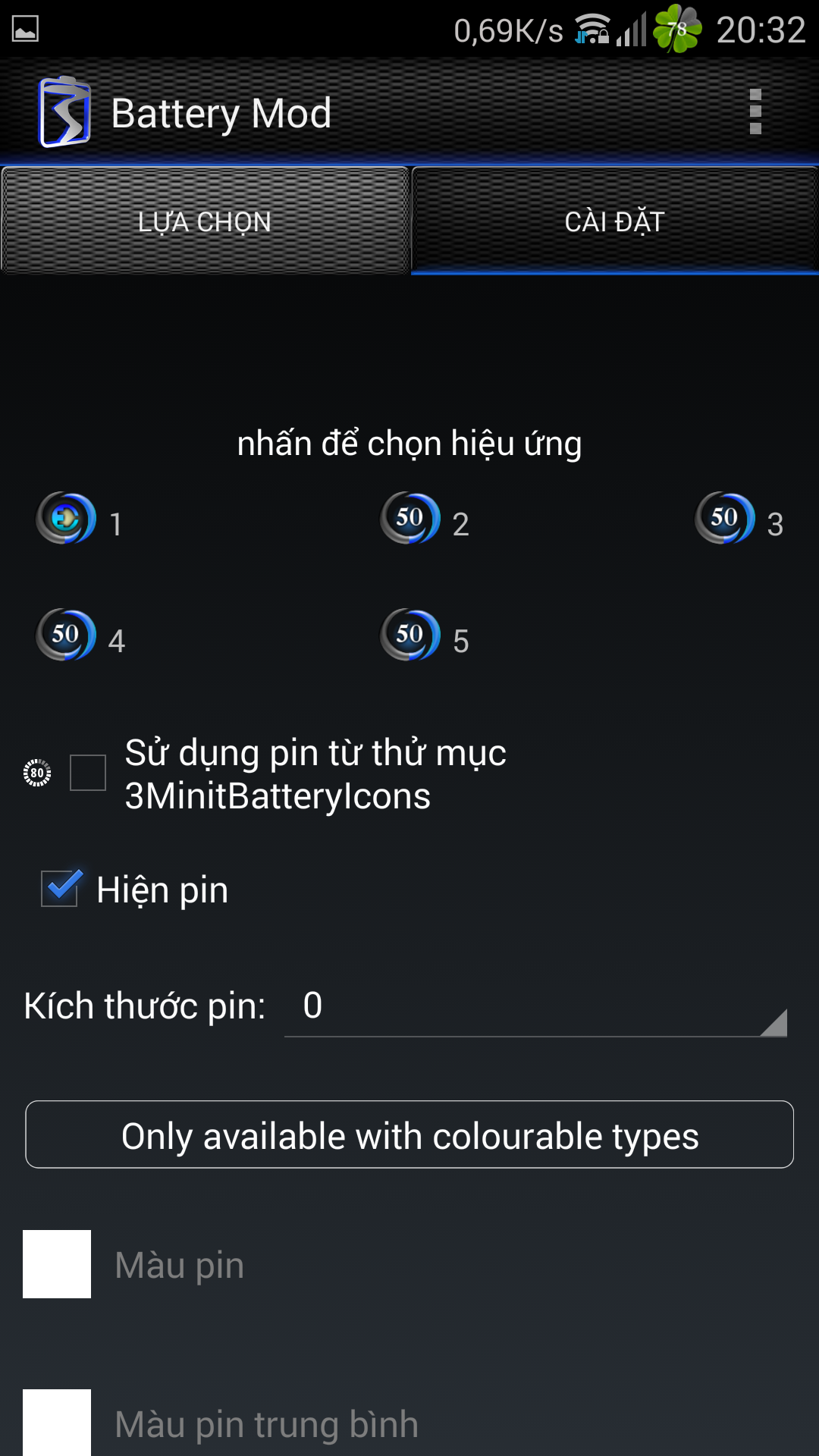Tap the Màu pin color swatch
Screen dimensions: 819x1456
[57, 1264]
